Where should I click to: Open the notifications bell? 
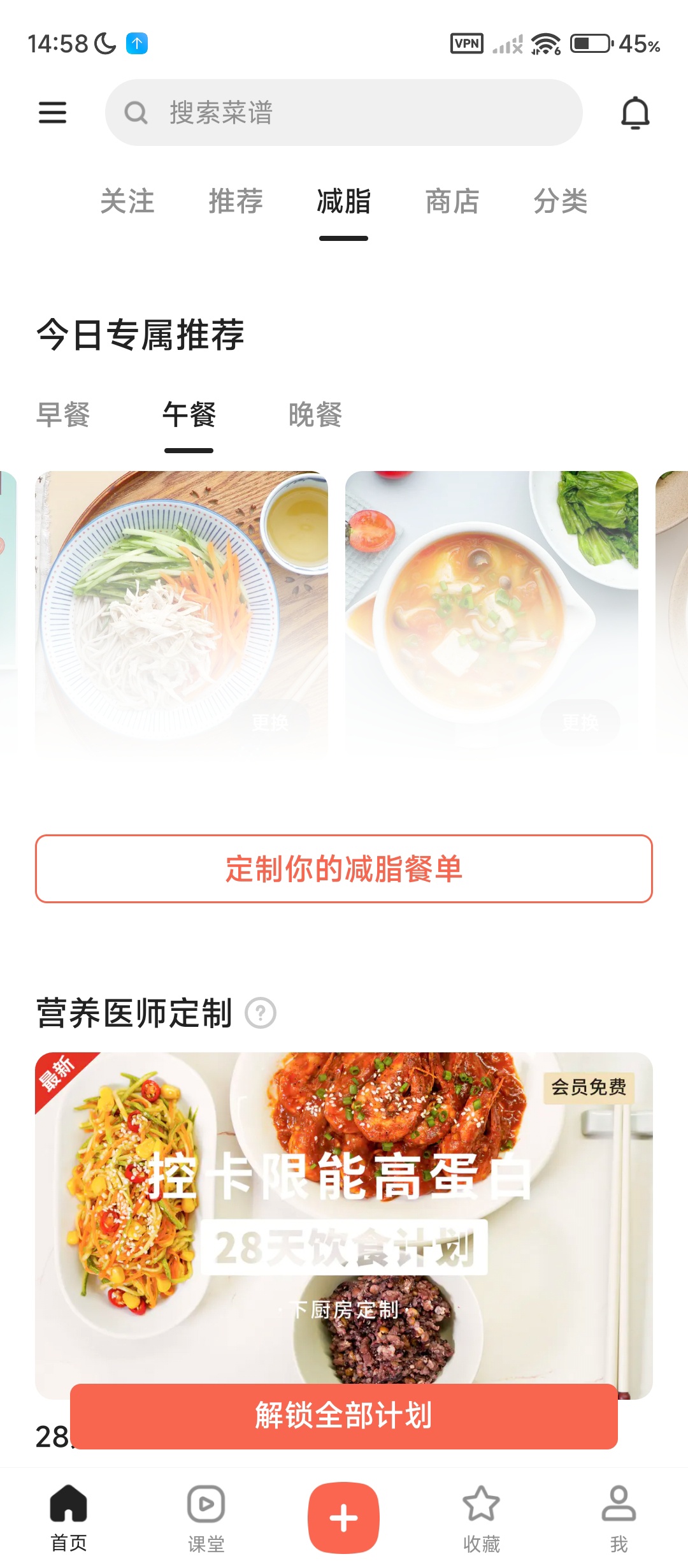pyautogui.click(x=635, y=113)
